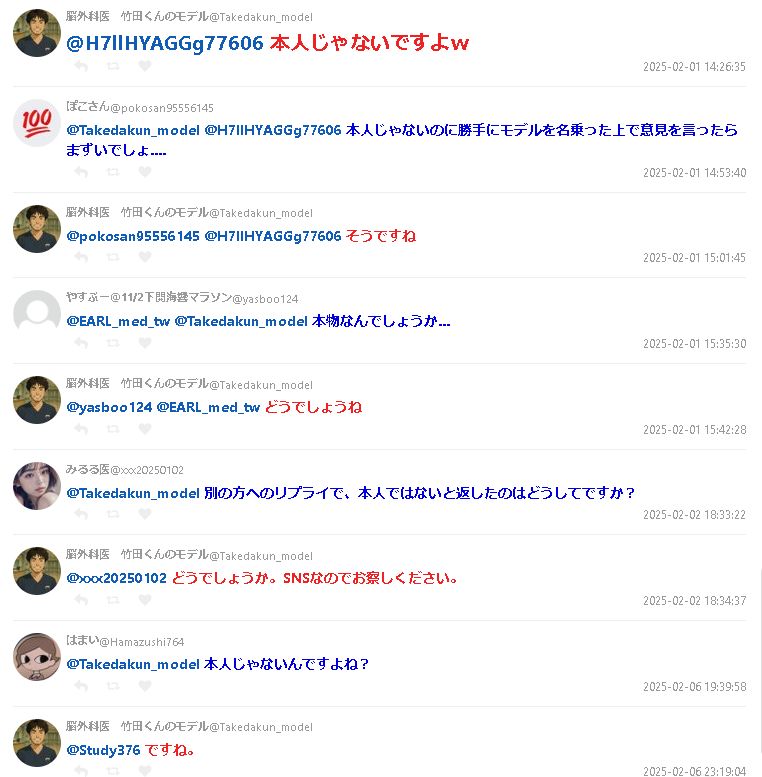Image resolution: width=762 pixels, height=777 pixels.
Task: Open the @xxx20250102 mention link
Action: [116, 578]
